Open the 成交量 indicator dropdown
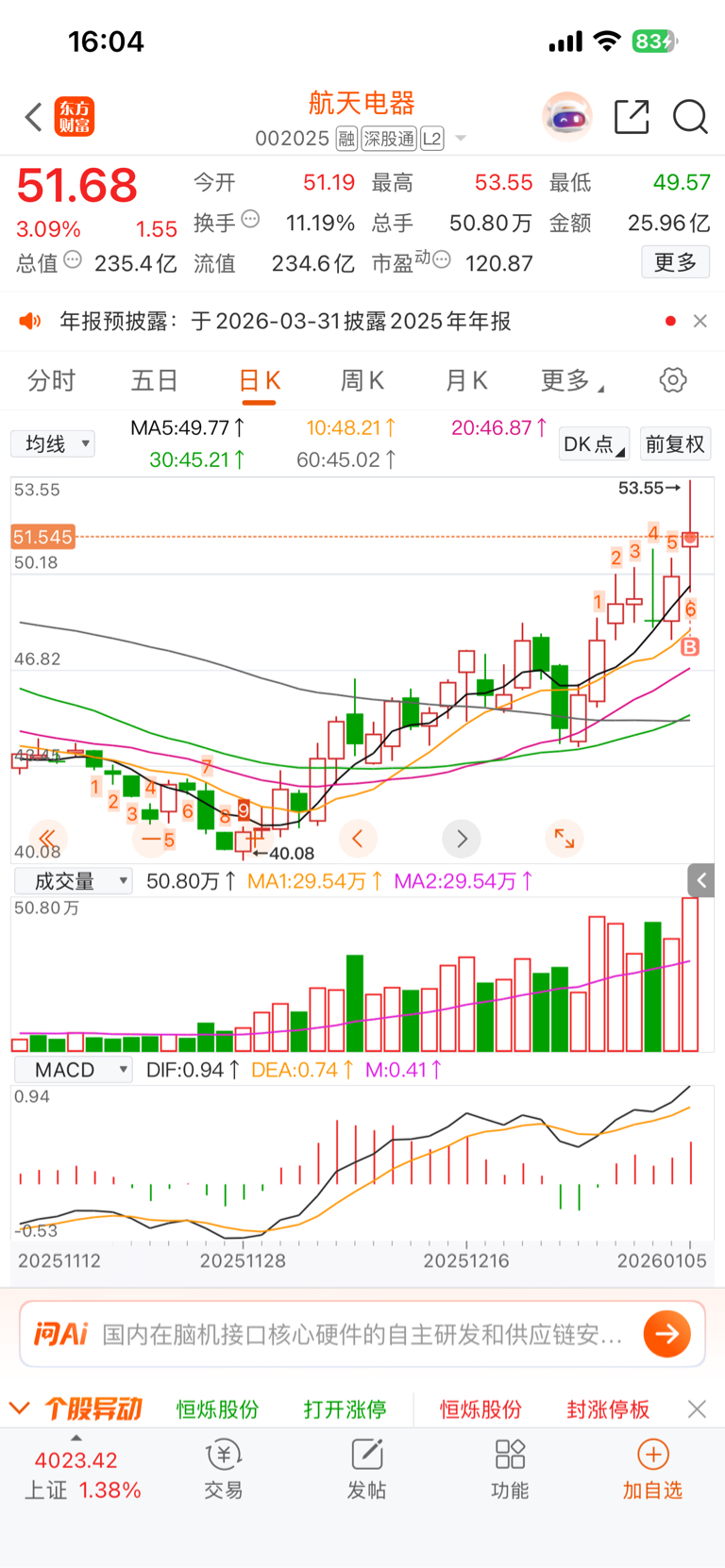This screenshot has width=725, height=1568. click(x=73, y=881)
